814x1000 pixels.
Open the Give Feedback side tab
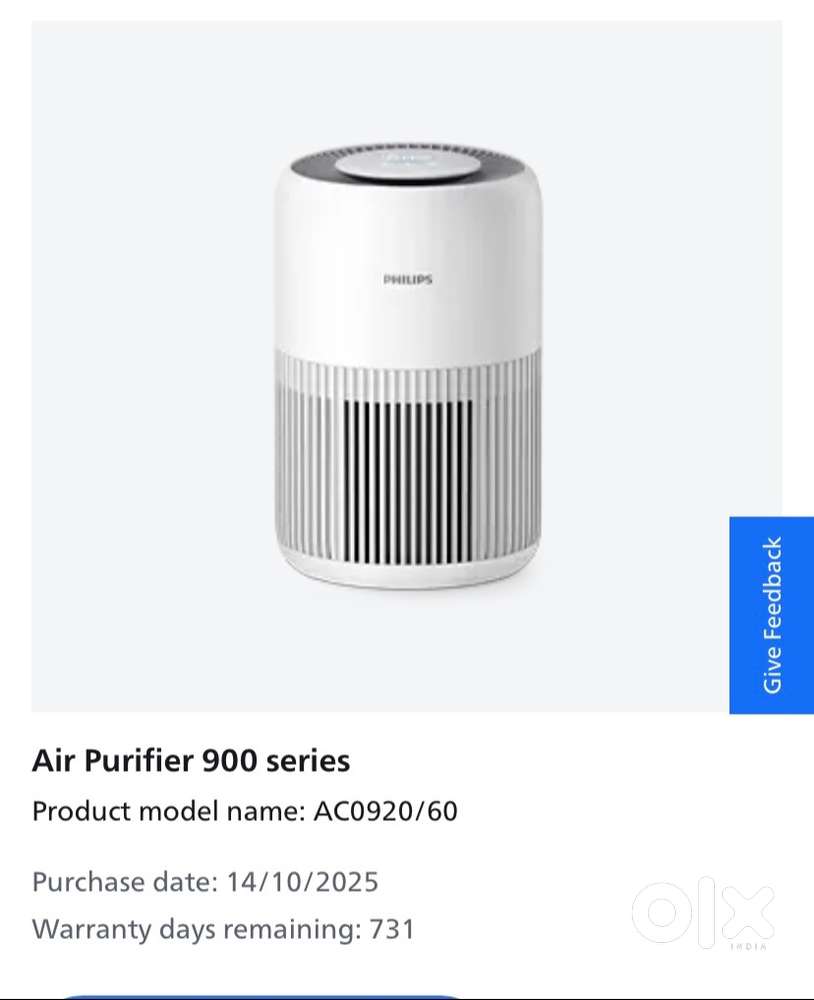[x=771, y=614]
